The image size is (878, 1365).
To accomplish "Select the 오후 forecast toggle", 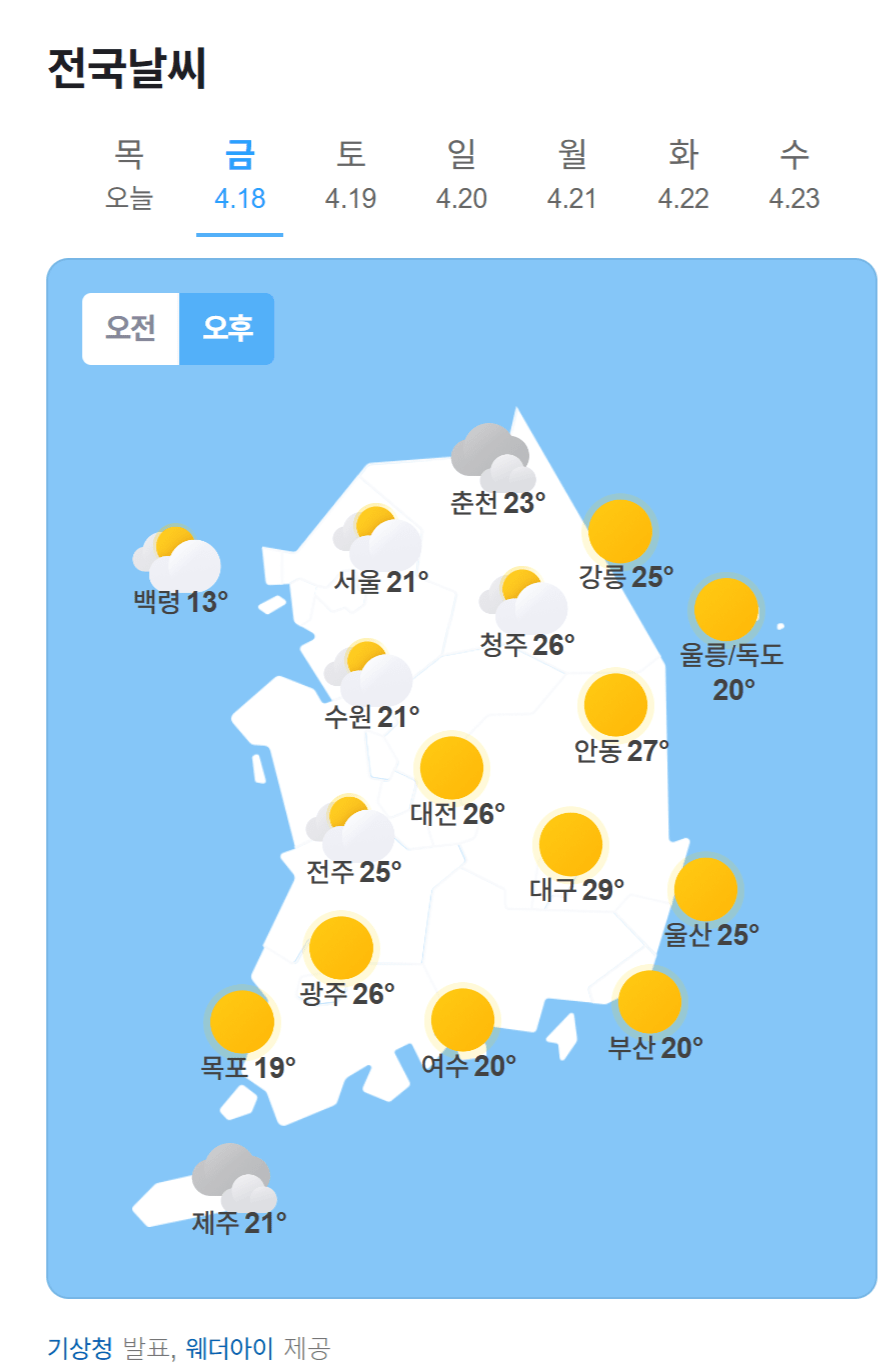I will click(227, 329).
